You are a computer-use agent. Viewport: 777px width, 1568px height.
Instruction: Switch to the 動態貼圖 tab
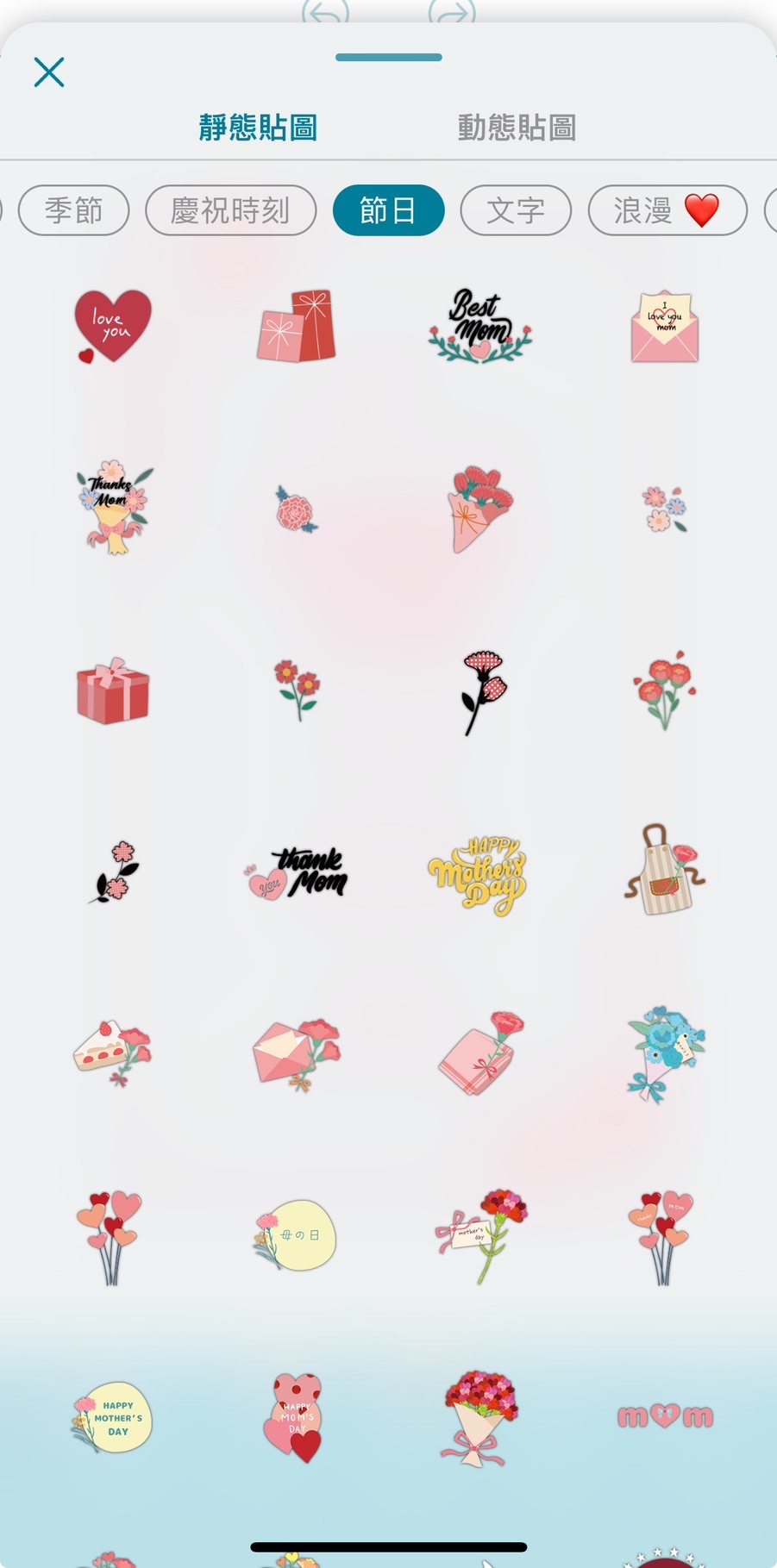click(x=517, y=128)
